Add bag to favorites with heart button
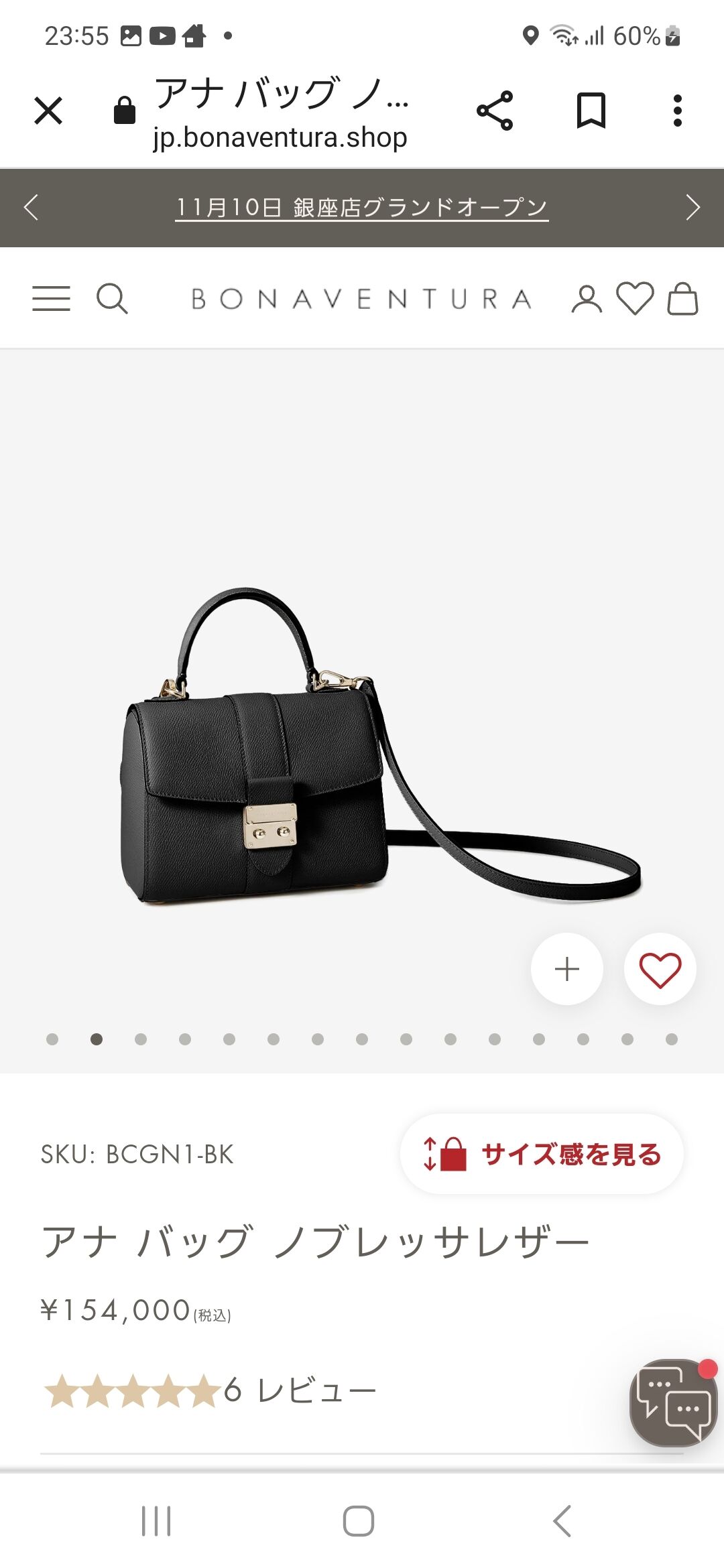 coord(660,969)
